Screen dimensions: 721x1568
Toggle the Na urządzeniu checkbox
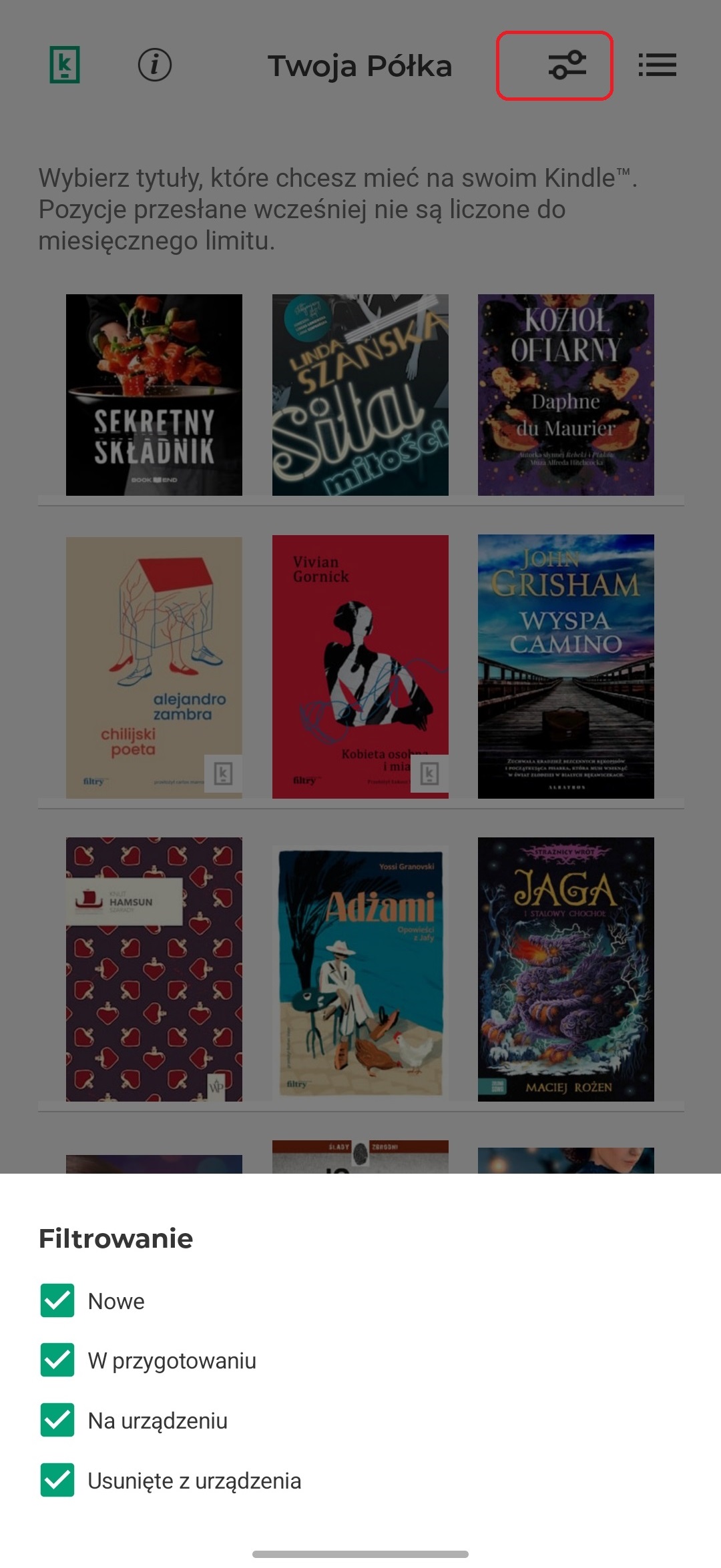[57, 1420]
